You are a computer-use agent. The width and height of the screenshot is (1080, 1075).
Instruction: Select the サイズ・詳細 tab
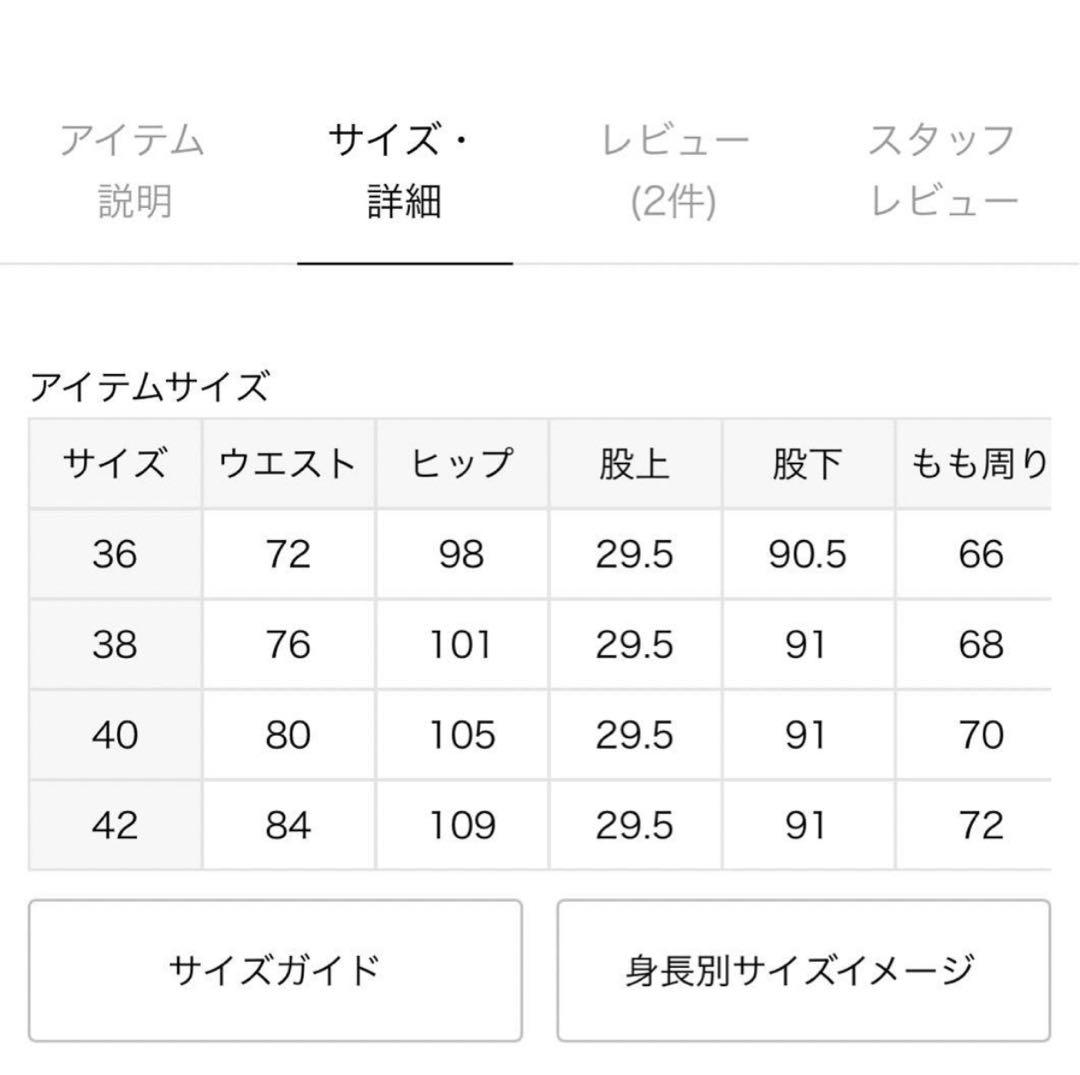point(404,171)
